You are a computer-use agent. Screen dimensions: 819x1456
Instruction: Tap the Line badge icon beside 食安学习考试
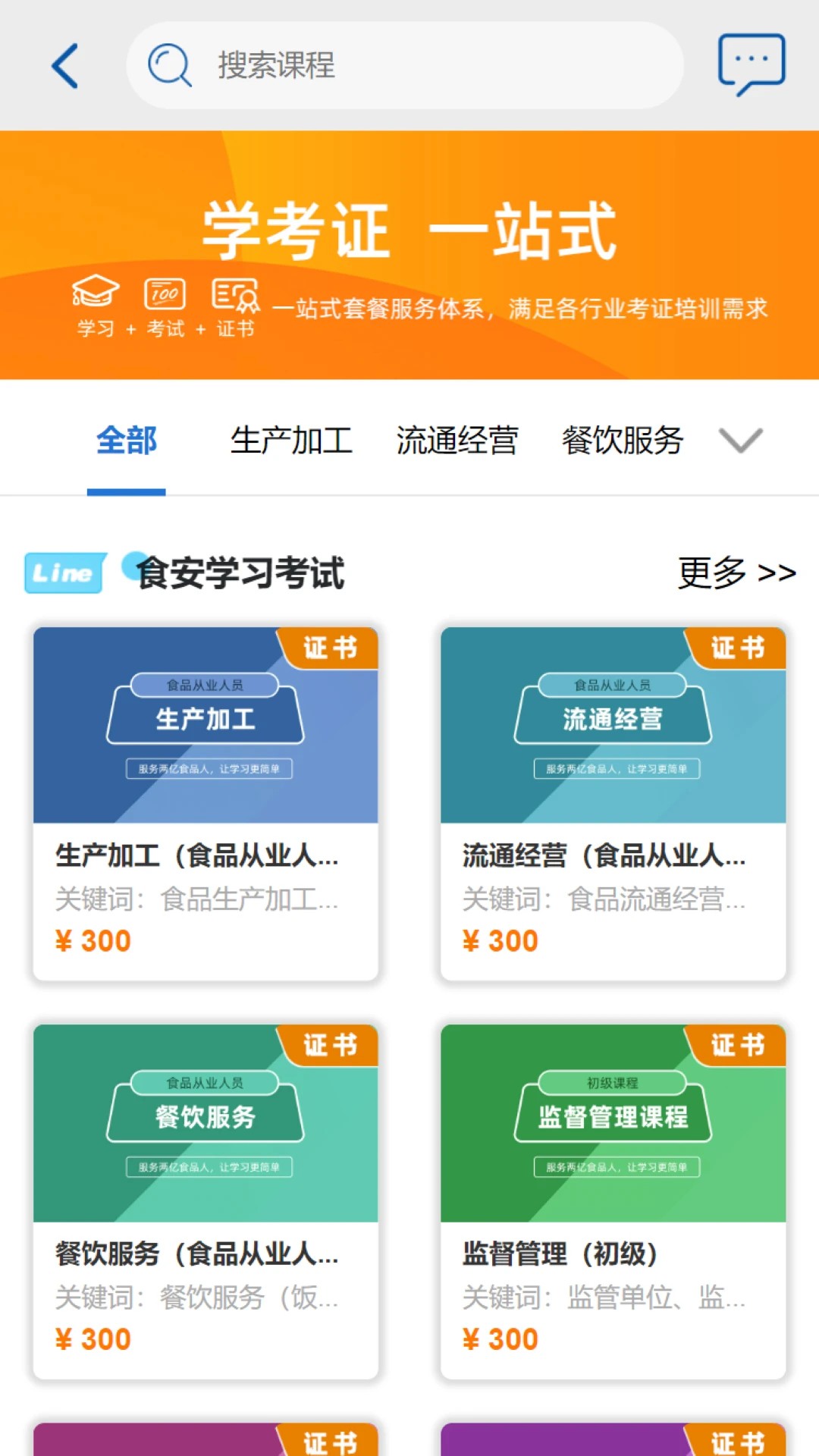63,574
